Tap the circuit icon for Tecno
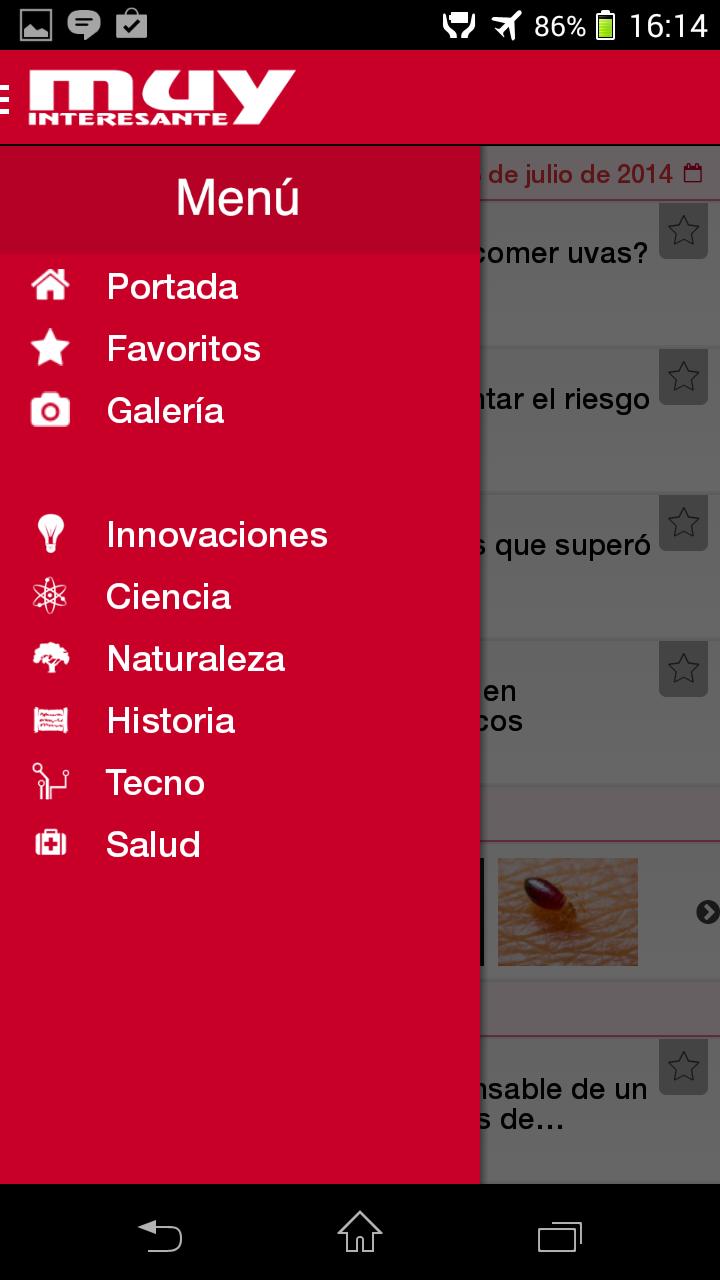This screenshot has height=1280, width=720. 48,782
